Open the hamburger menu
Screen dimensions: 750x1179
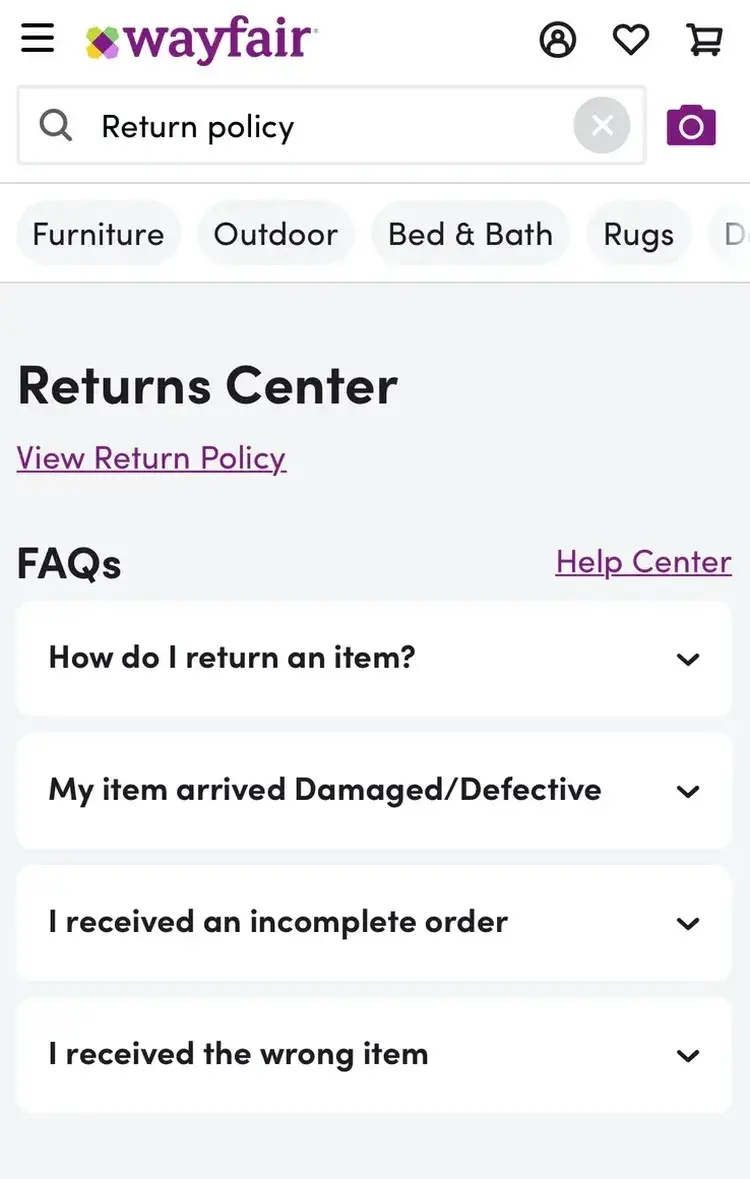click(37, 39)
